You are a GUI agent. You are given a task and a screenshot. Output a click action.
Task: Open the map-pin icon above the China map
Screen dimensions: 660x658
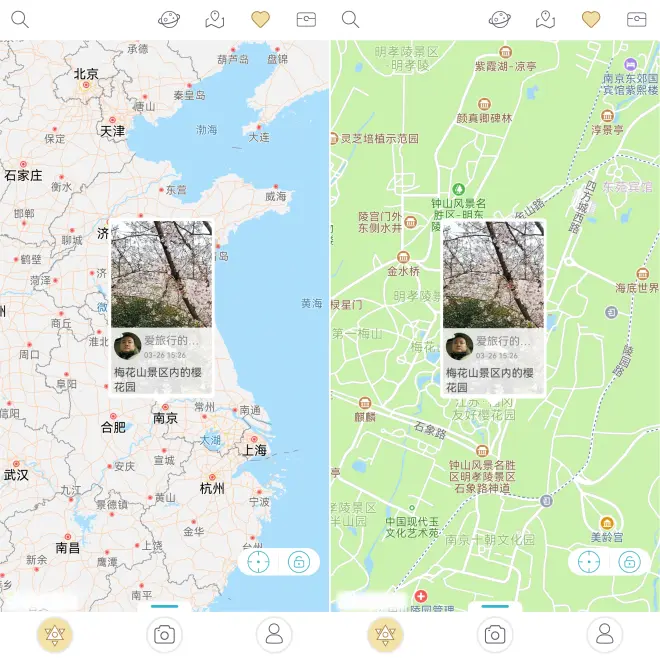tap(215, 19)
